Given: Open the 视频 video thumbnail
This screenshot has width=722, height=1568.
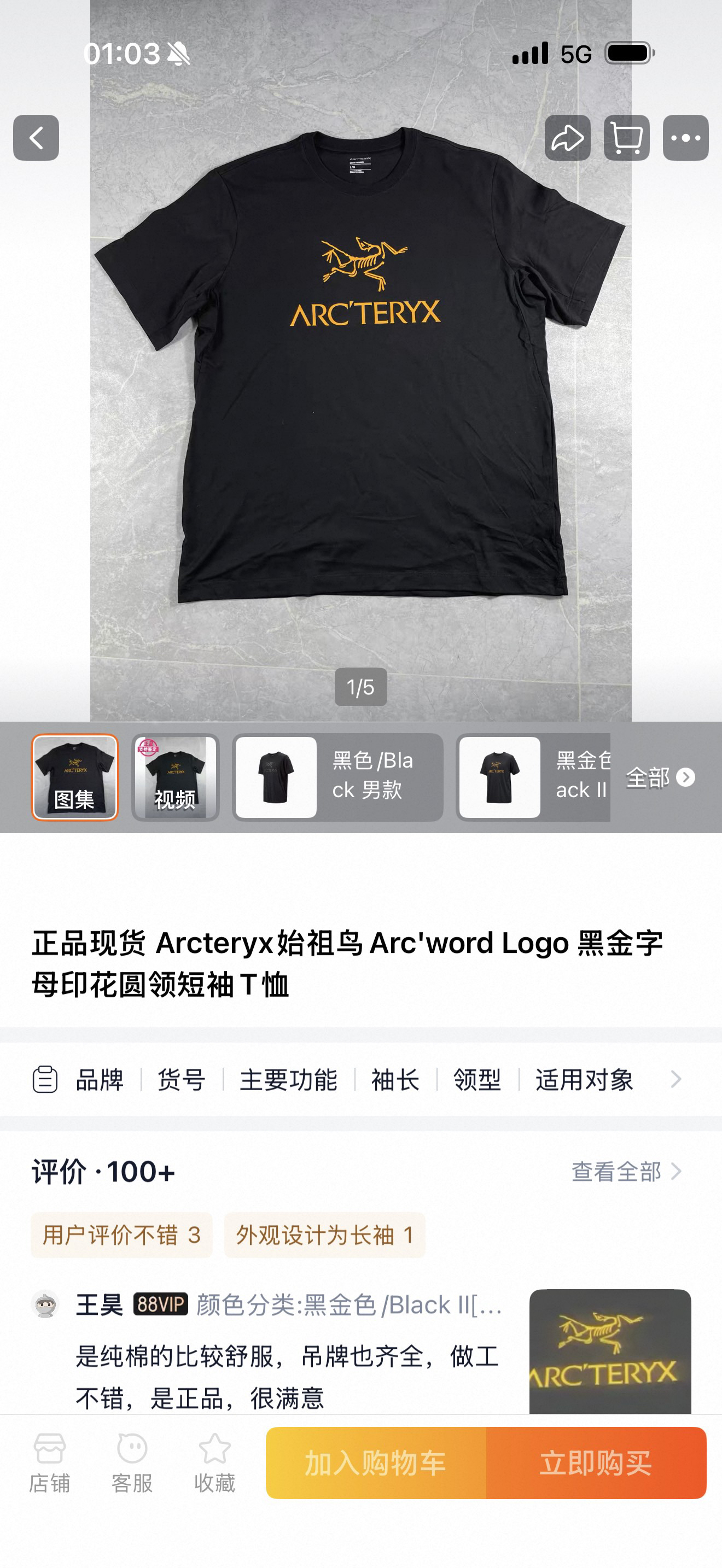Looking at the screenshot, I should 176,777.
